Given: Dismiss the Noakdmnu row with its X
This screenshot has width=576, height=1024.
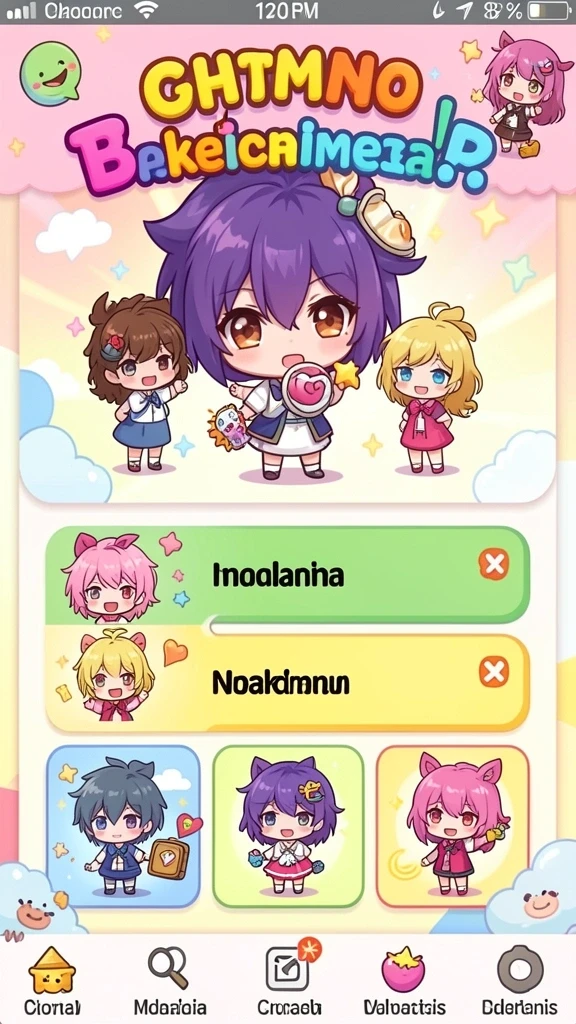Looking at the screenshot, I should (x=494, y=672).
